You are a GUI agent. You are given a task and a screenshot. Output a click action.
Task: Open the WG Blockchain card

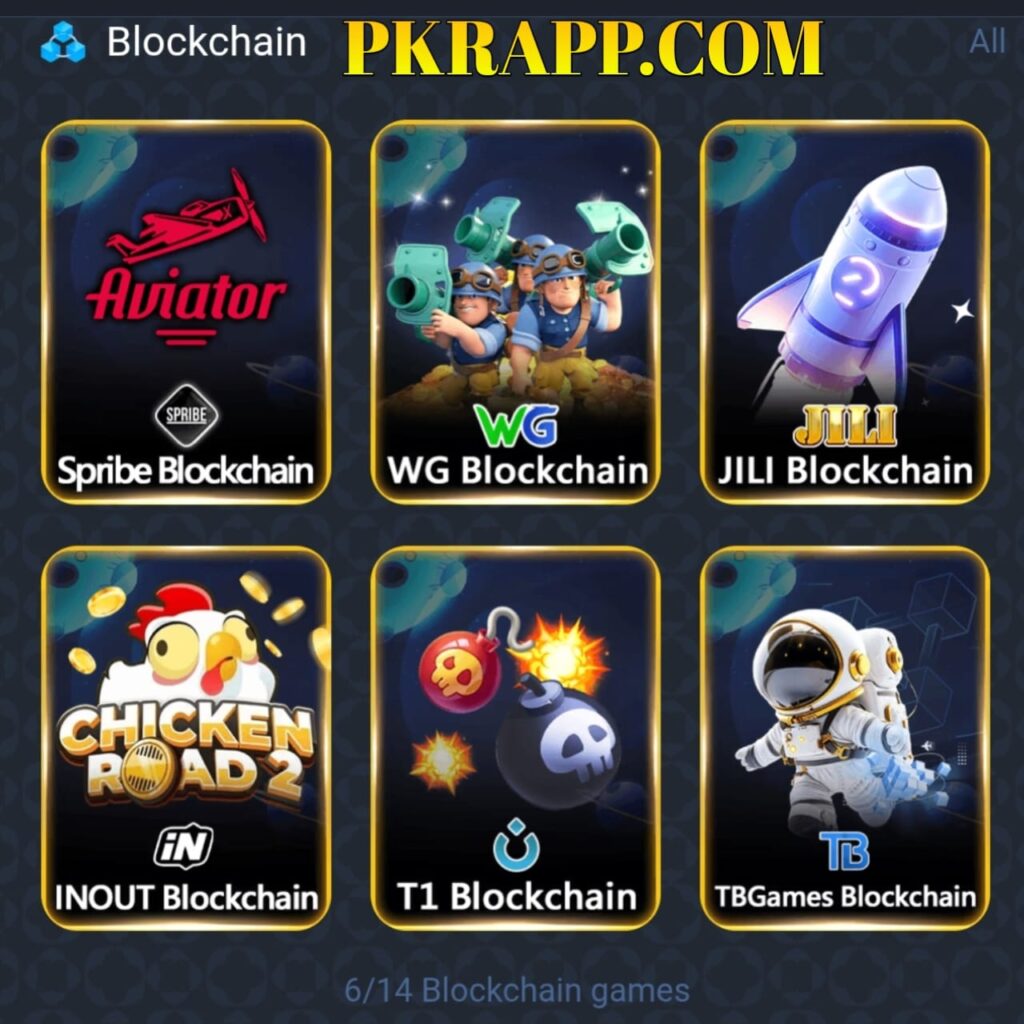coord(516,310)
